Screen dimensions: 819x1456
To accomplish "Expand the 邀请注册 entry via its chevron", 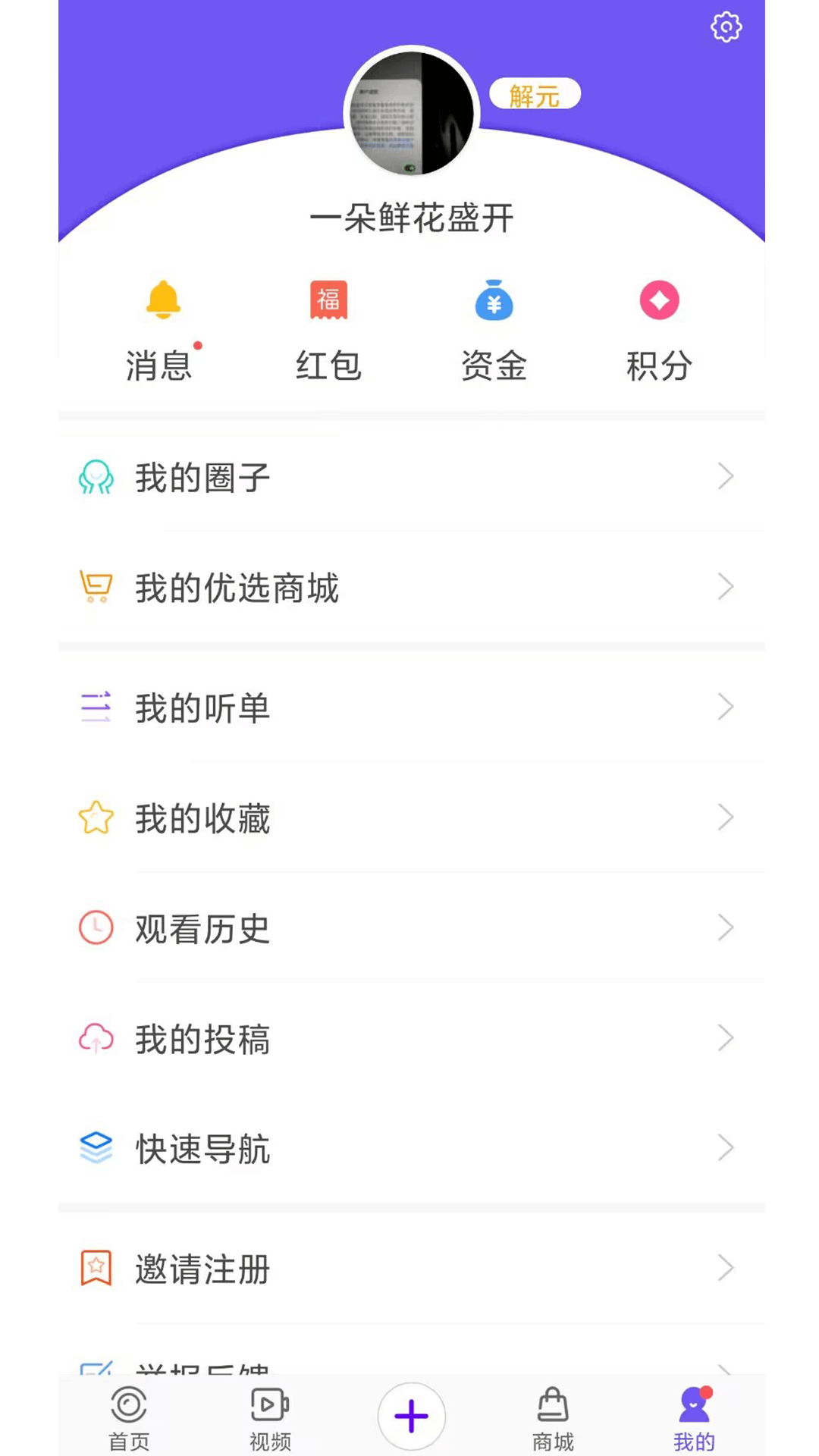I will [726, 1267].
